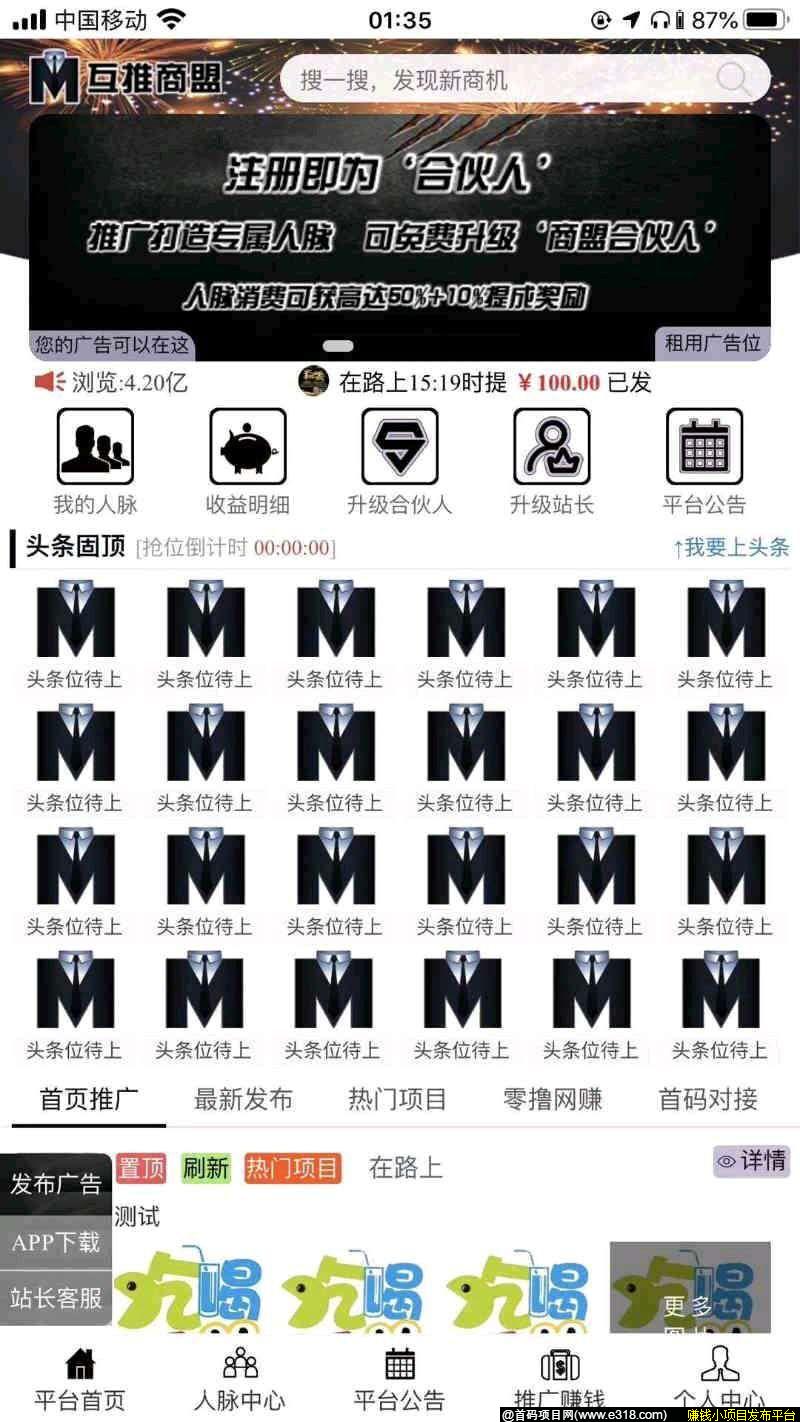Tap the 人脉中心 icon in bottom navigation
The width and height of the screenshot is (800, 1422).
[240, 1375]
